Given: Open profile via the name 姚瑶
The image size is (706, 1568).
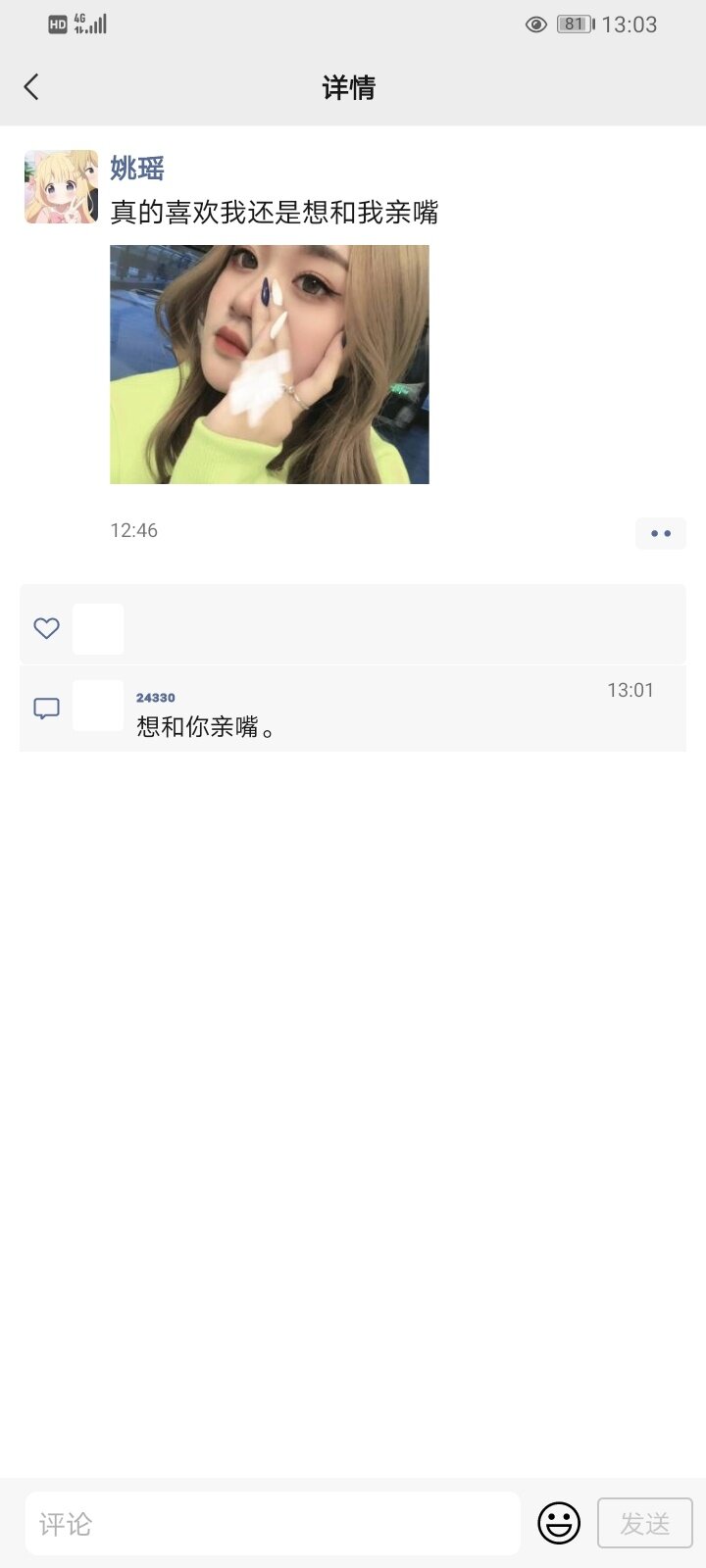Looking at the screenshot, I should pos(136,169).
